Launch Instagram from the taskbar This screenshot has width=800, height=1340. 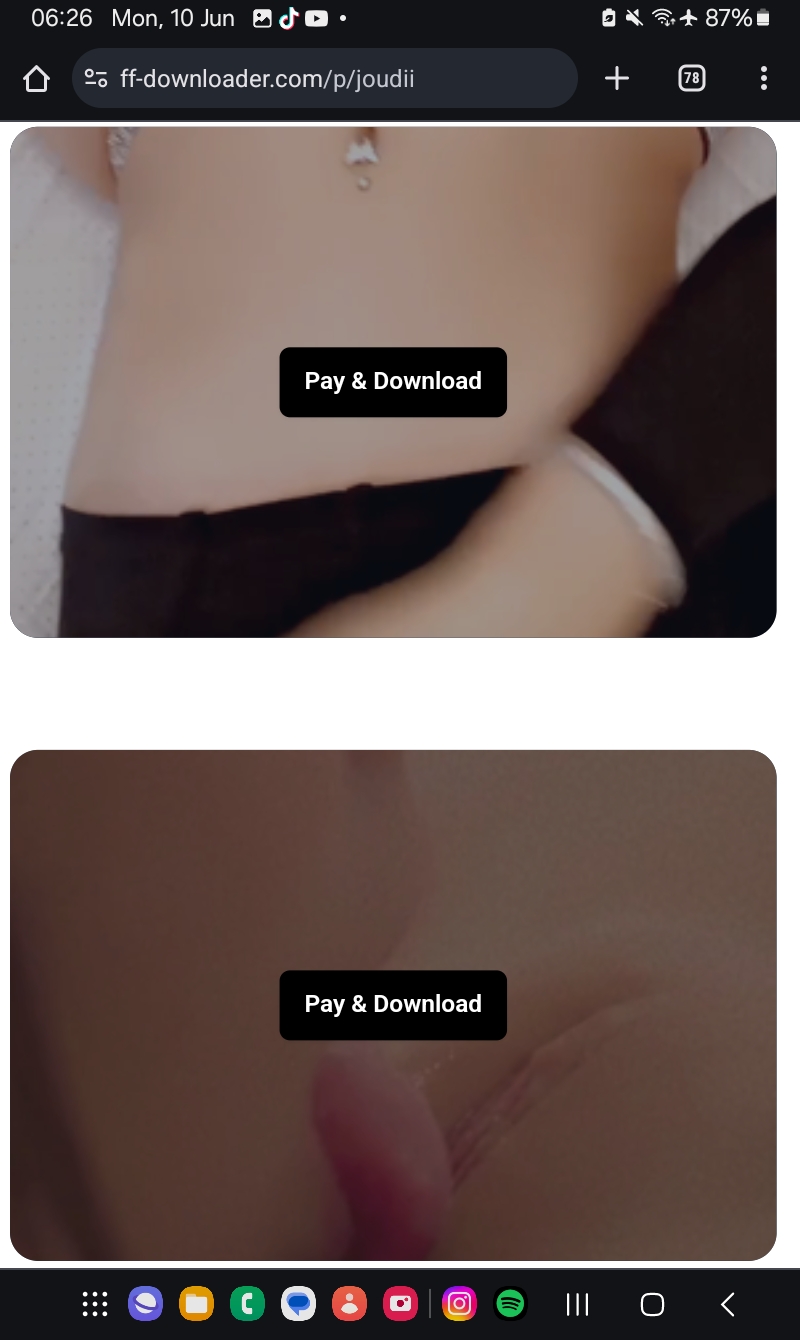click(460, 1304)
